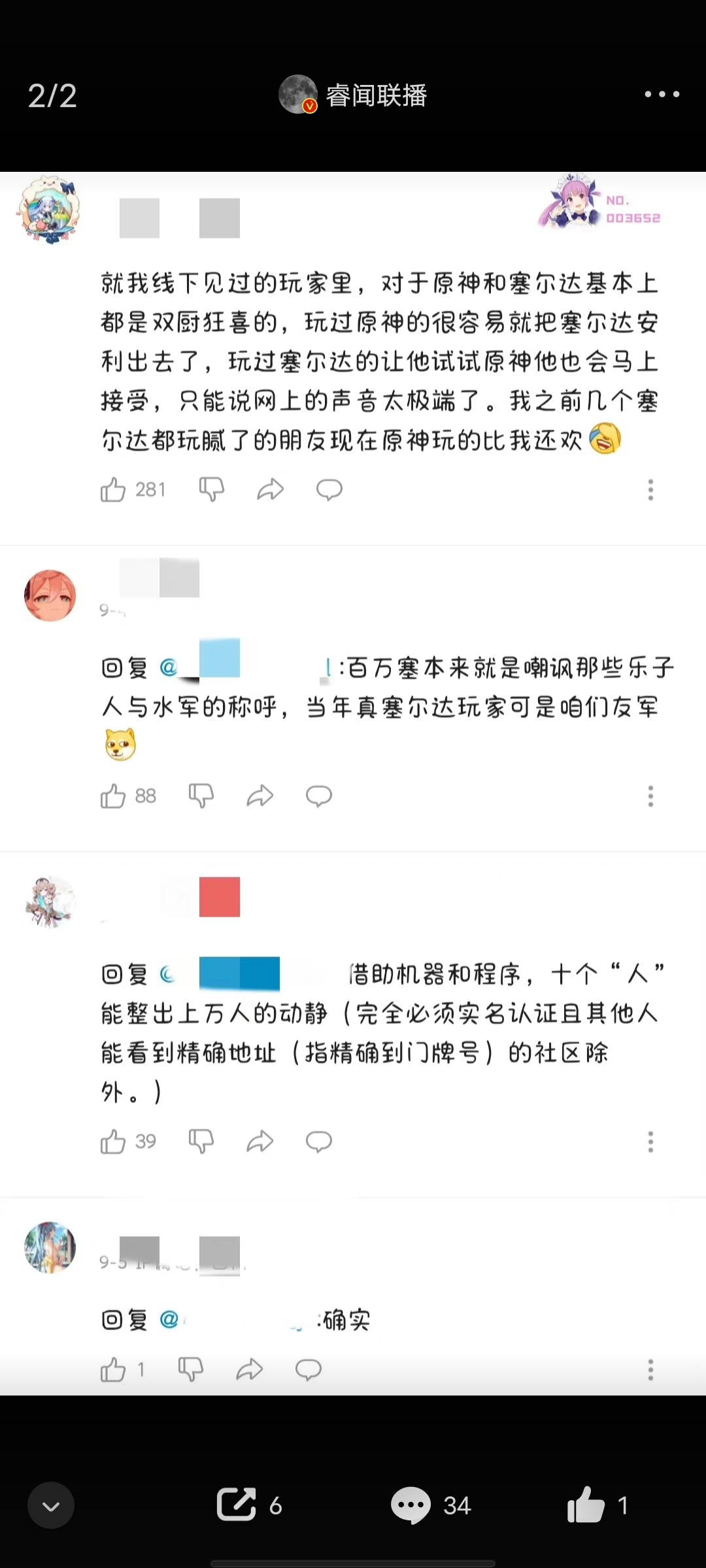
Task: Repost this post with the share icon
Action: 237,1505
